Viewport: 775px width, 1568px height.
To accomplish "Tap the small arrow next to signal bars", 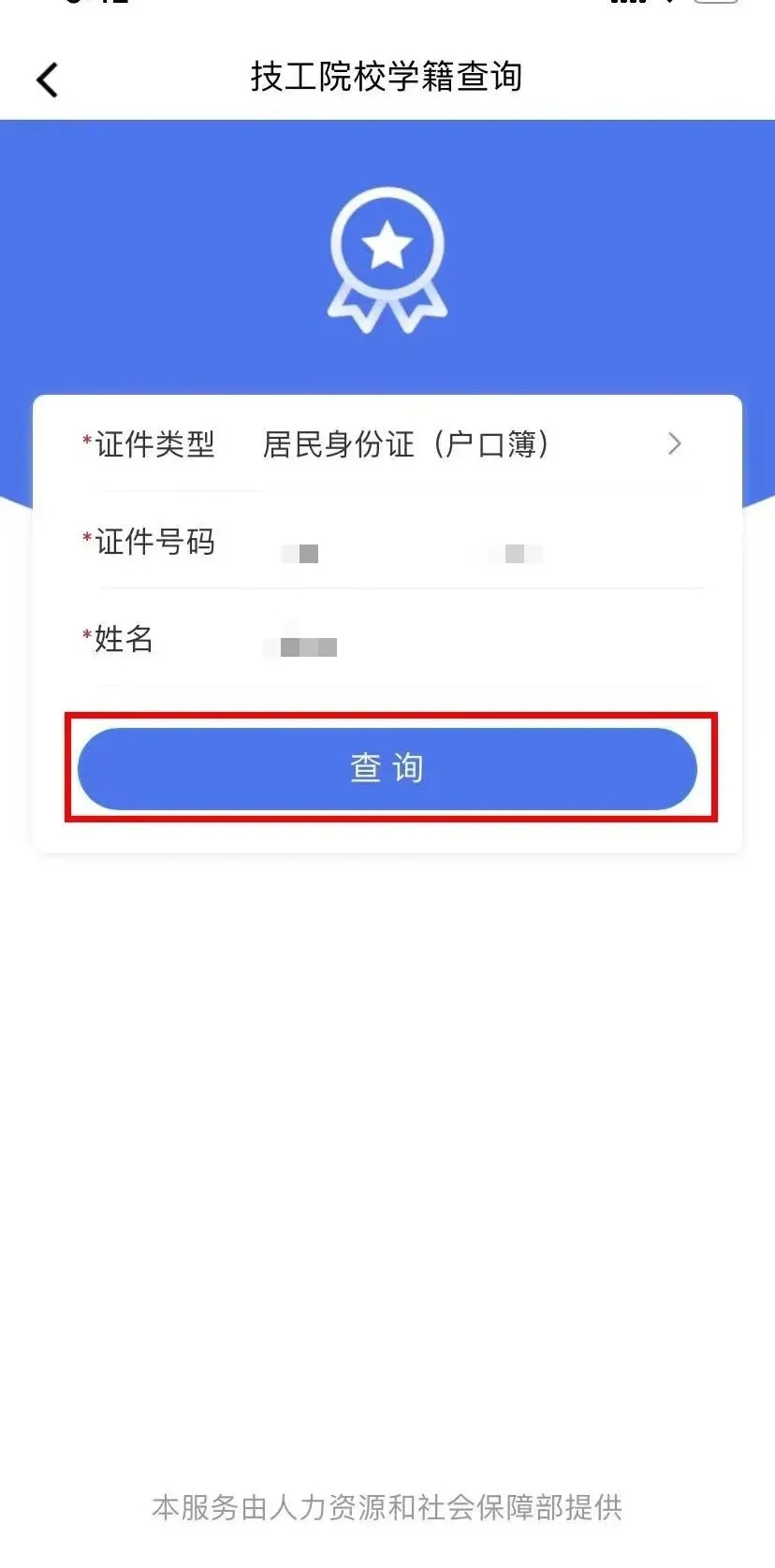I will click(x=669, y=5).
